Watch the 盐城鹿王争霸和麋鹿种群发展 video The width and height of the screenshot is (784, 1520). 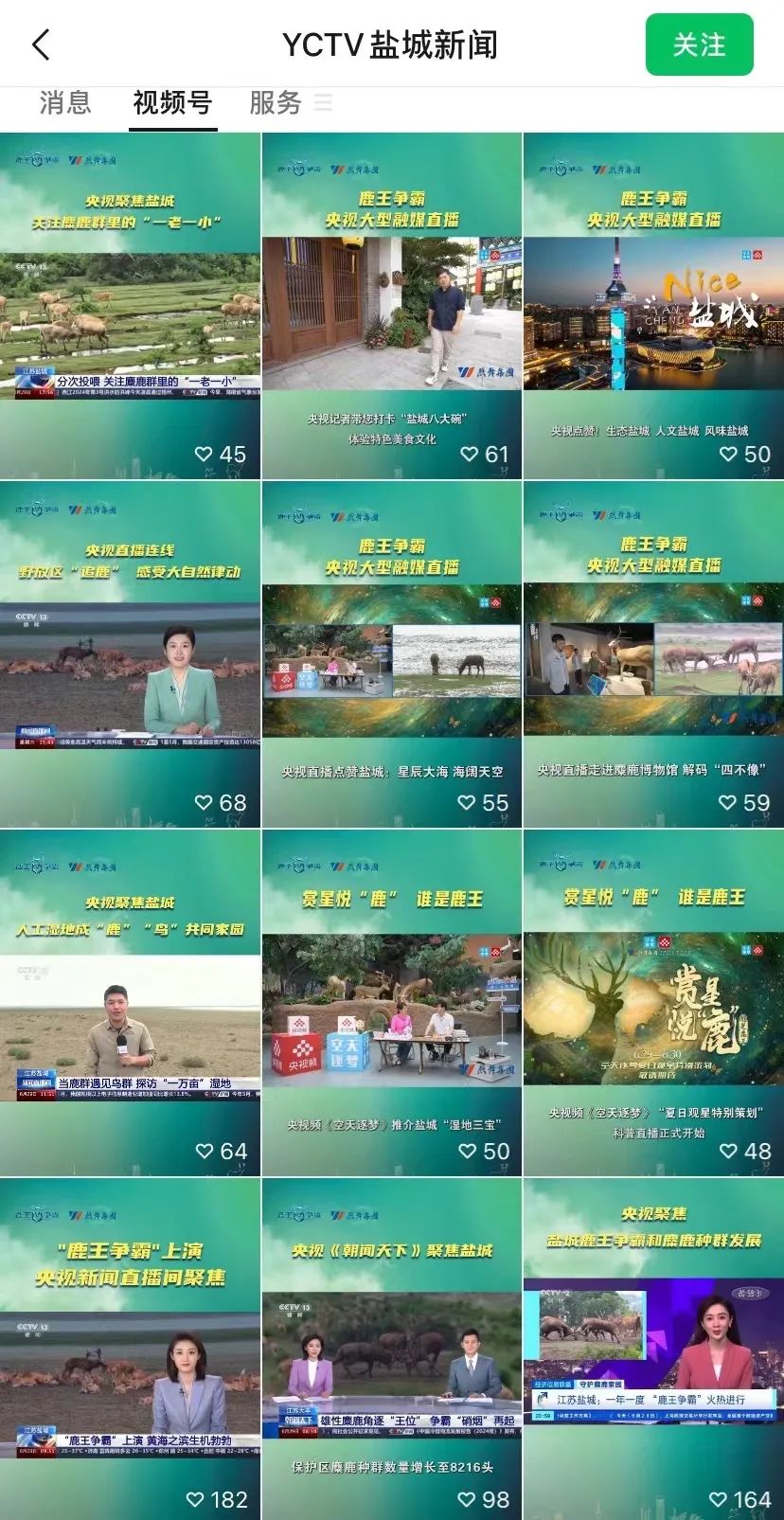[653, 1350]
